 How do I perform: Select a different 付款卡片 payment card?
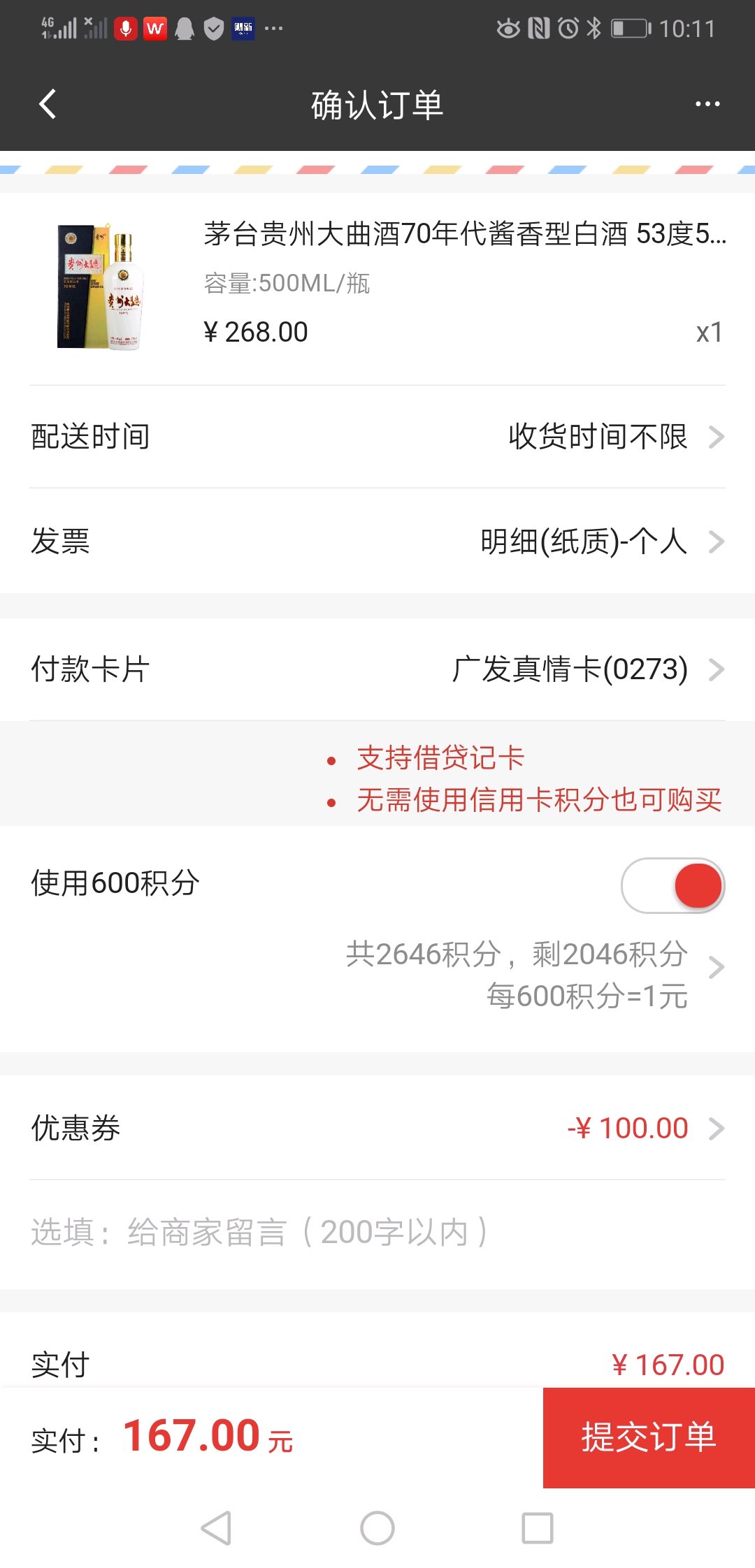pyautogui.click(x=377, y=669)
